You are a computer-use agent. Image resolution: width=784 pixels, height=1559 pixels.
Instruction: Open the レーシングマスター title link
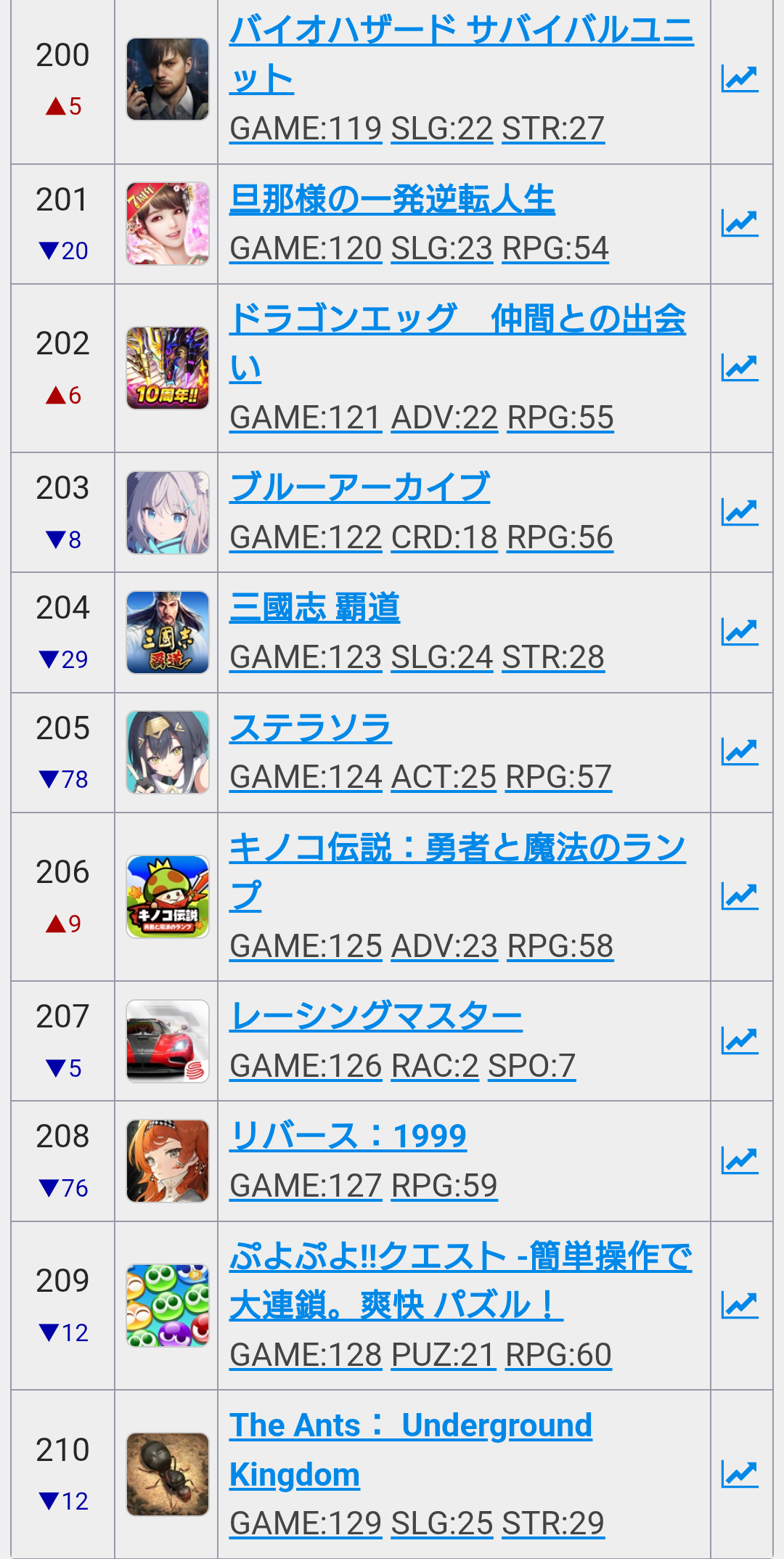375,1017
